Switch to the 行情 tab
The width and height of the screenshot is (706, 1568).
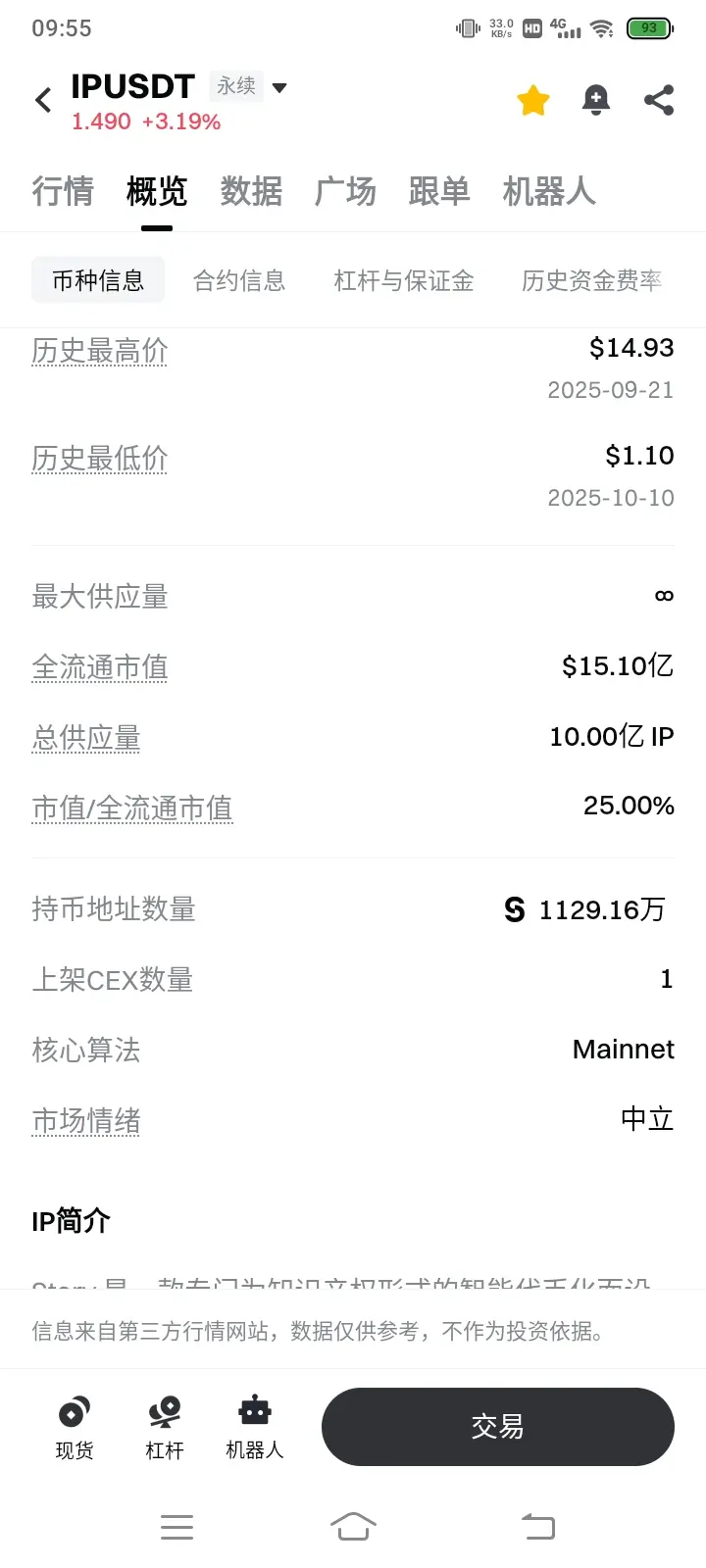(x=63, y=191)
